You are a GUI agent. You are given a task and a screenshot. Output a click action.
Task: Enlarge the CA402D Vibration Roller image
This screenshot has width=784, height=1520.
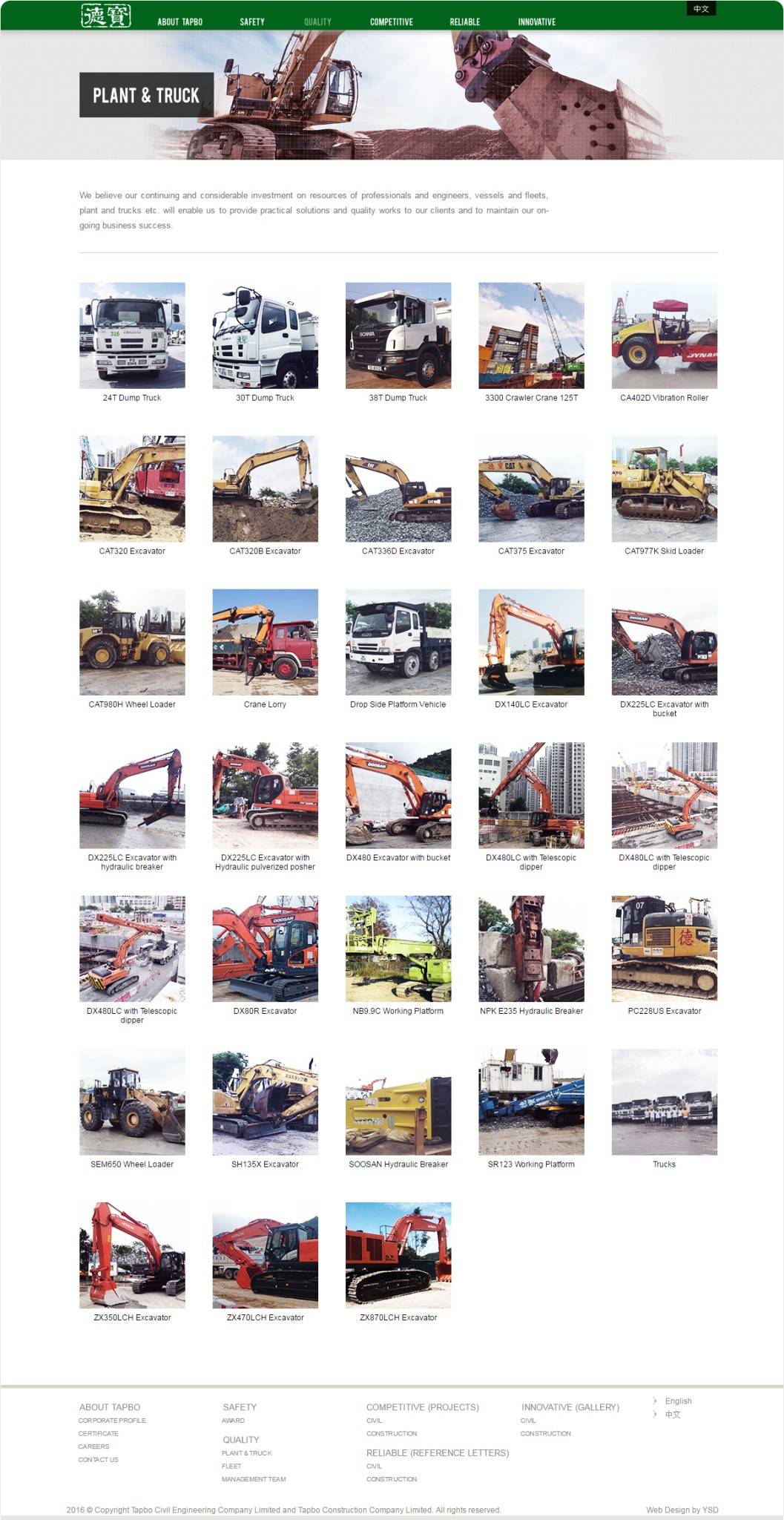coord(664,335)
